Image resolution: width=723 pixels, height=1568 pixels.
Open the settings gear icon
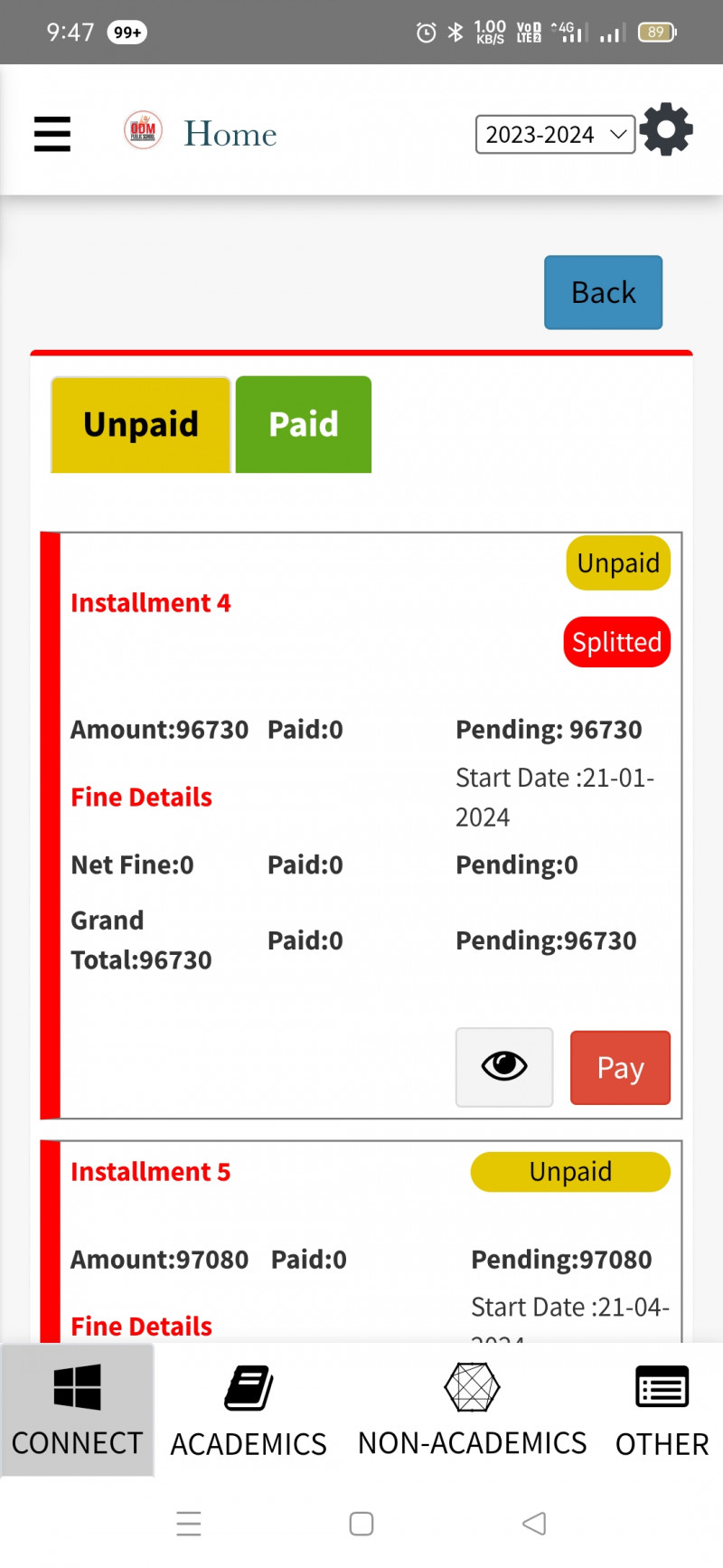(666, 130)
